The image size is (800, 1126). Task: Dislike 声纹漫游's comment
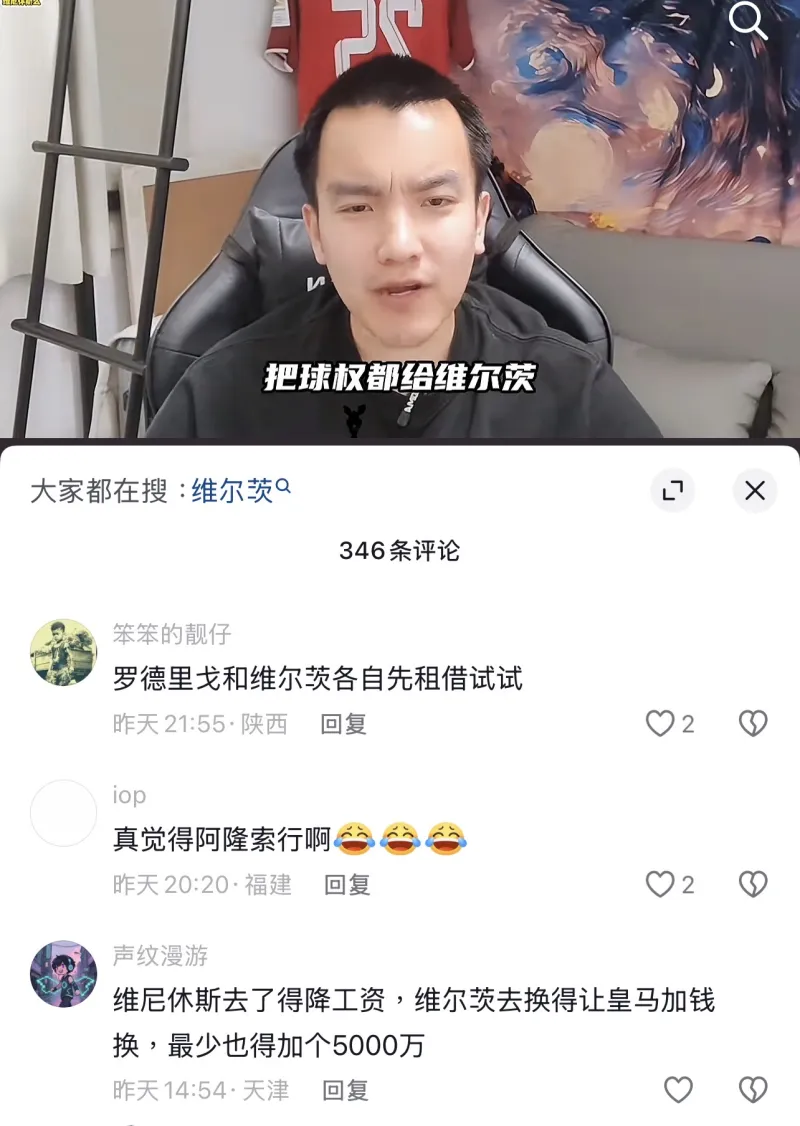coord(752,1089)
